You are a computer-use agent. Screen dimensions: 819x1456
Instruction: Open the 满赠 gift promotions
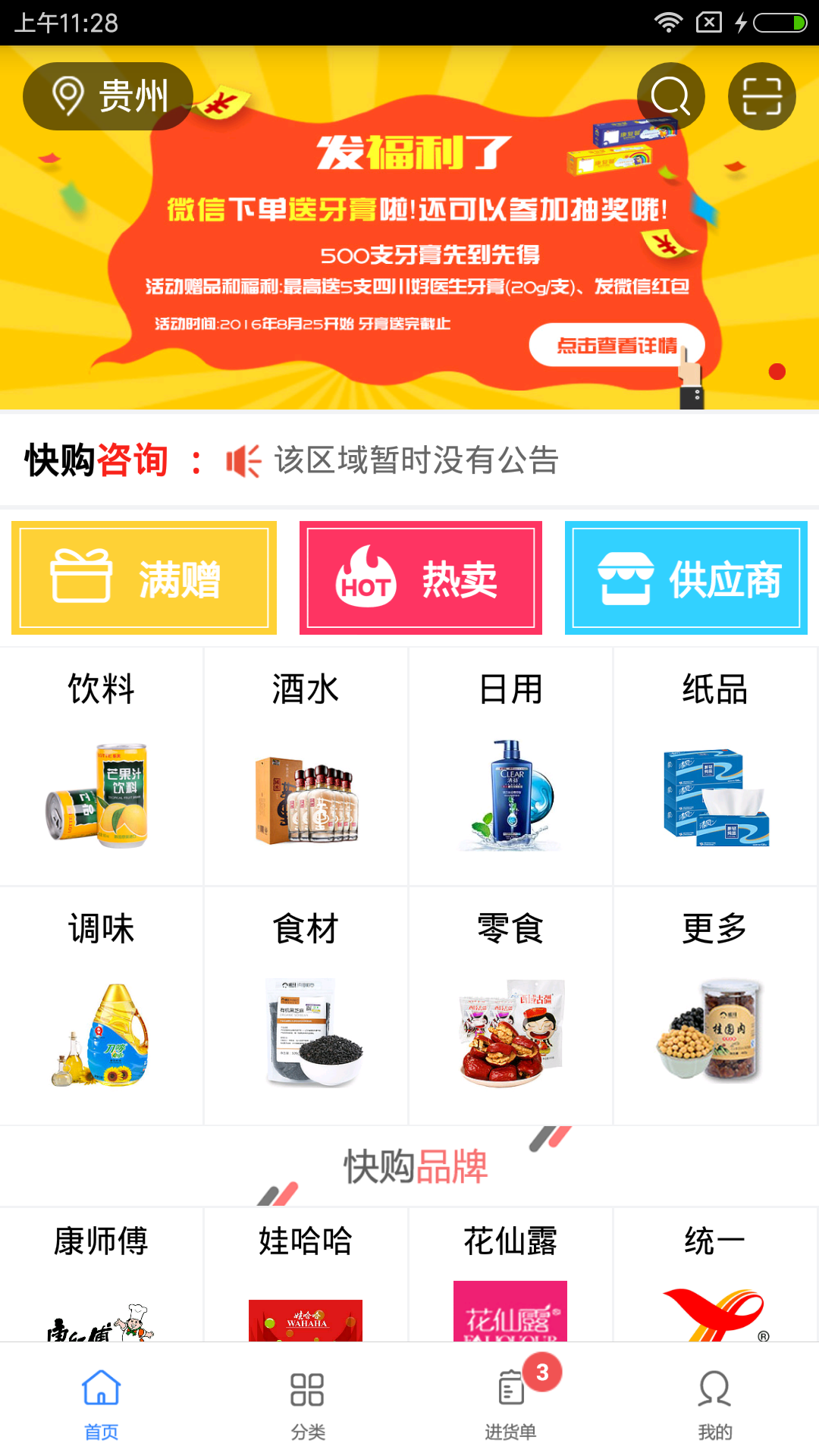pyautogui.click(x=144, y=578)
